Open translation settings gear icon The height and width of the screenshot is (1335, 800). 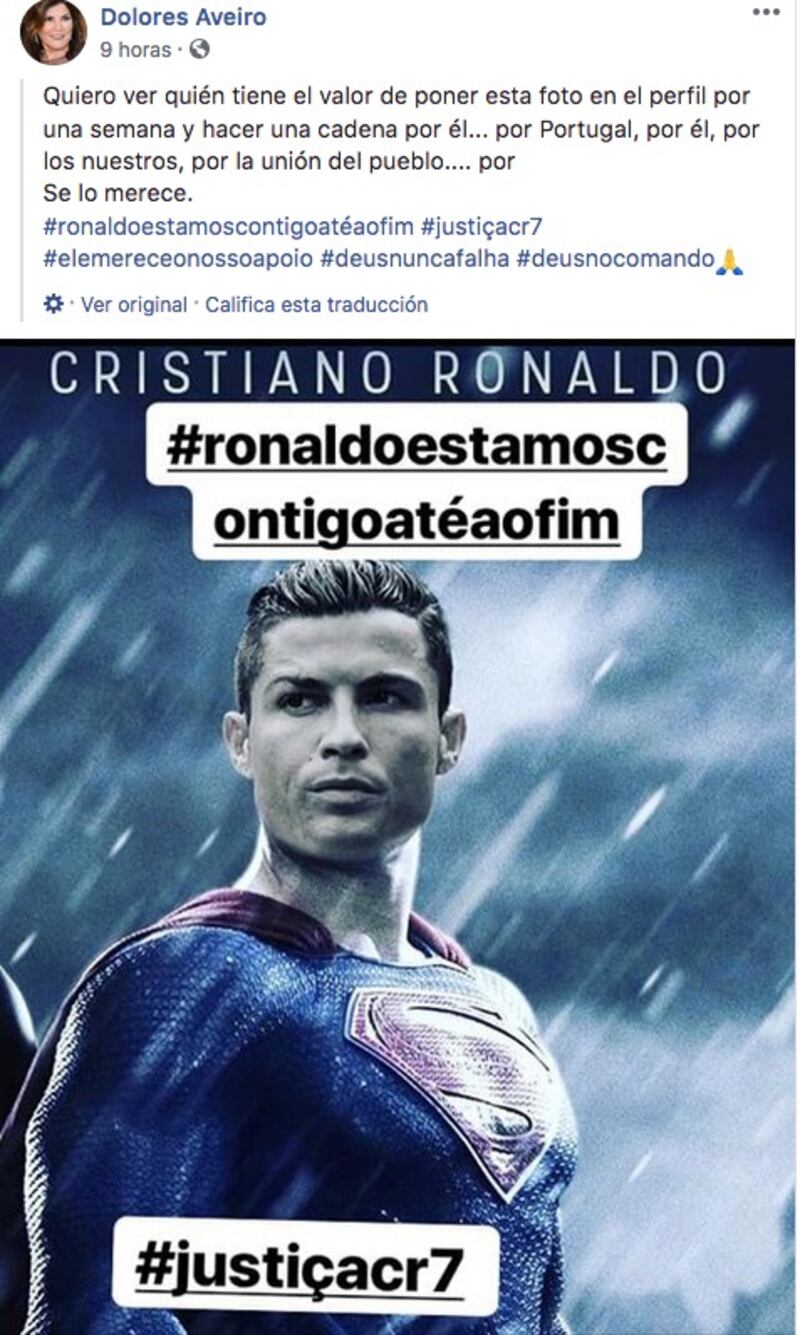[54, 304]
